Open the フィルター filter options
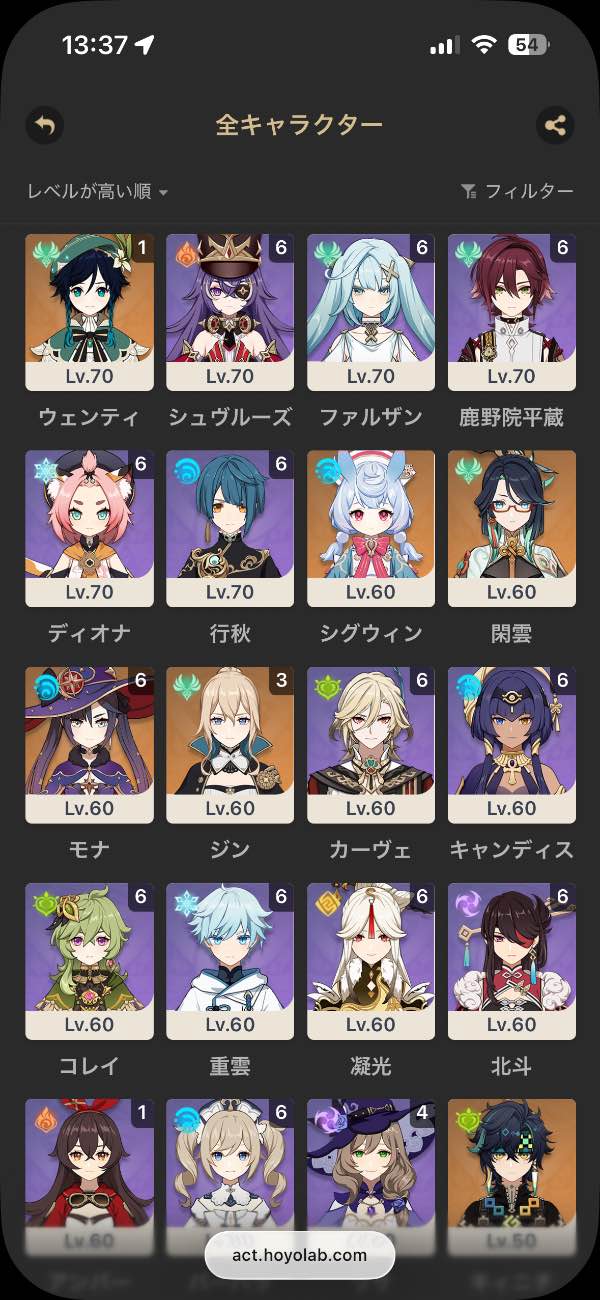Viewport: 600px width, 1300px height. tap(517, 191)
